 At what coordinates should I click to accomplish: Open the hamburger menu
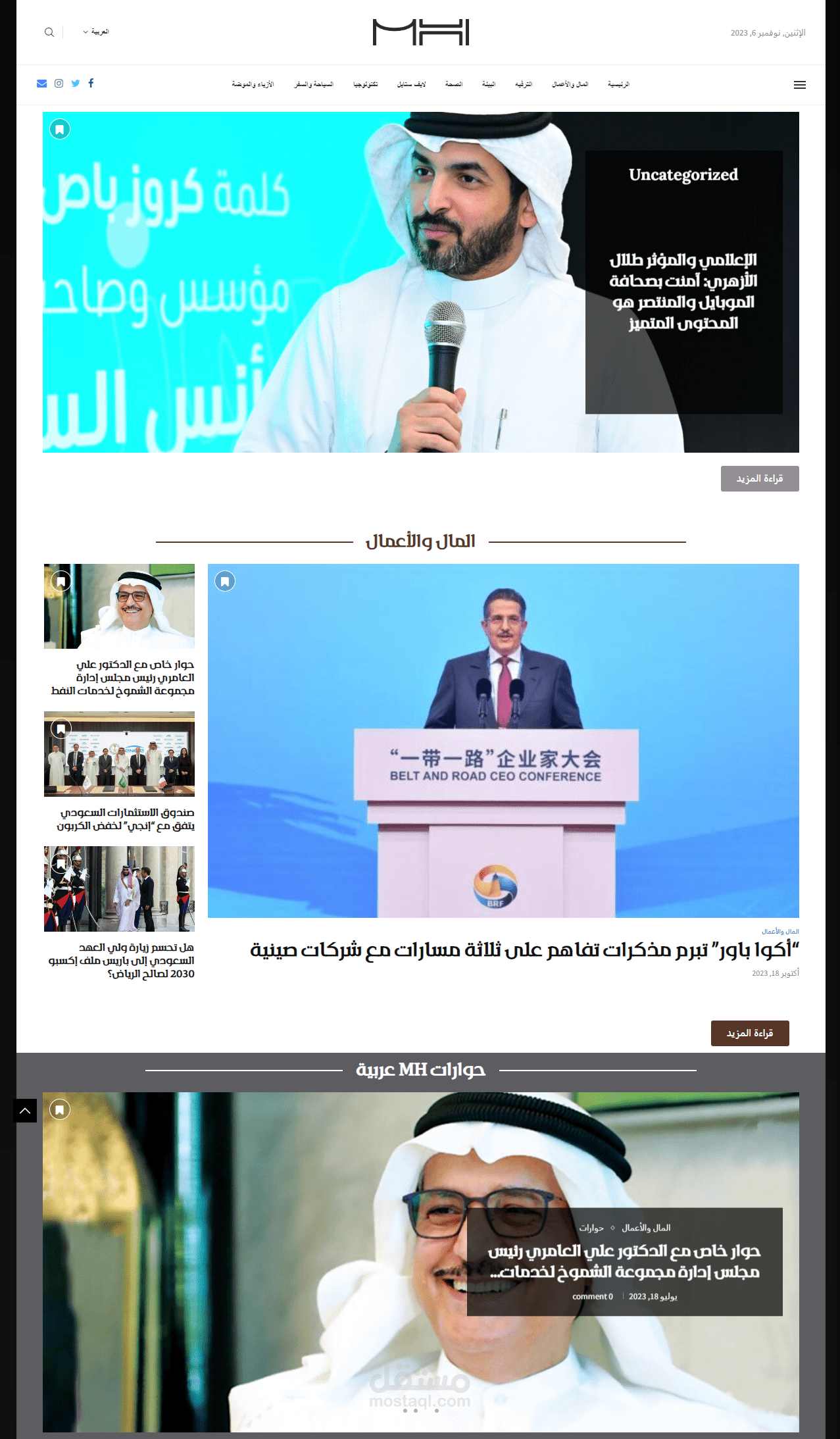(x=799, y=85)
